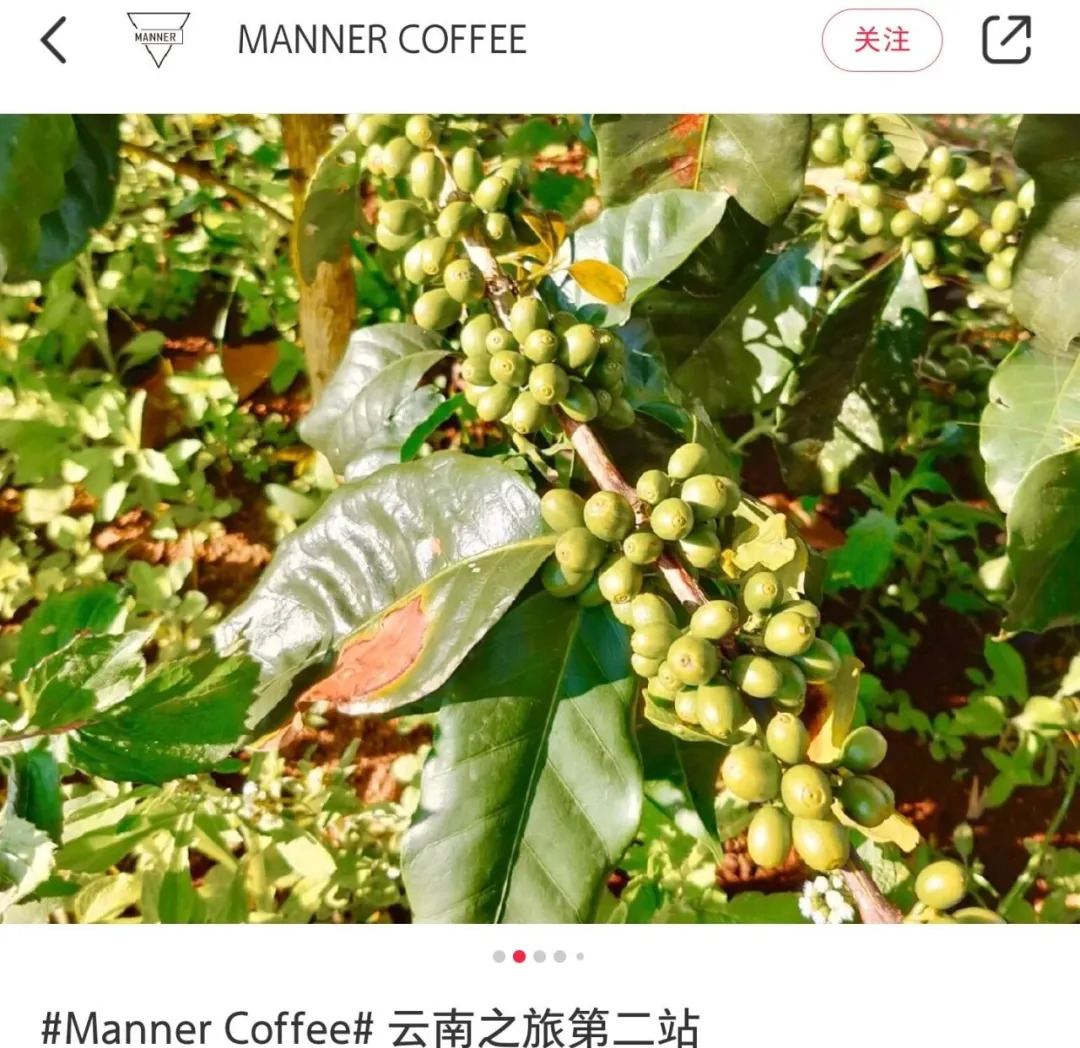This screenshot has height=1048, width=1080.
Task: Share this post via the share icon
Action: (x=1006, y=41)
